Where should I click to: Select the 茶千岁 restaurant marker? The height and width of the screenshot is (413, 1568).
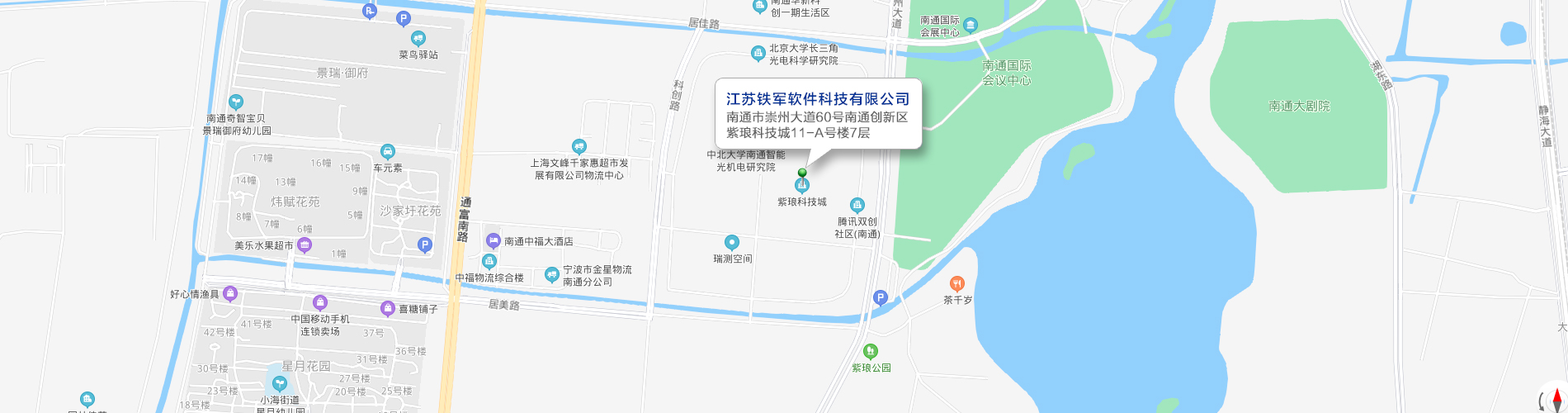[x=957, y=284]
